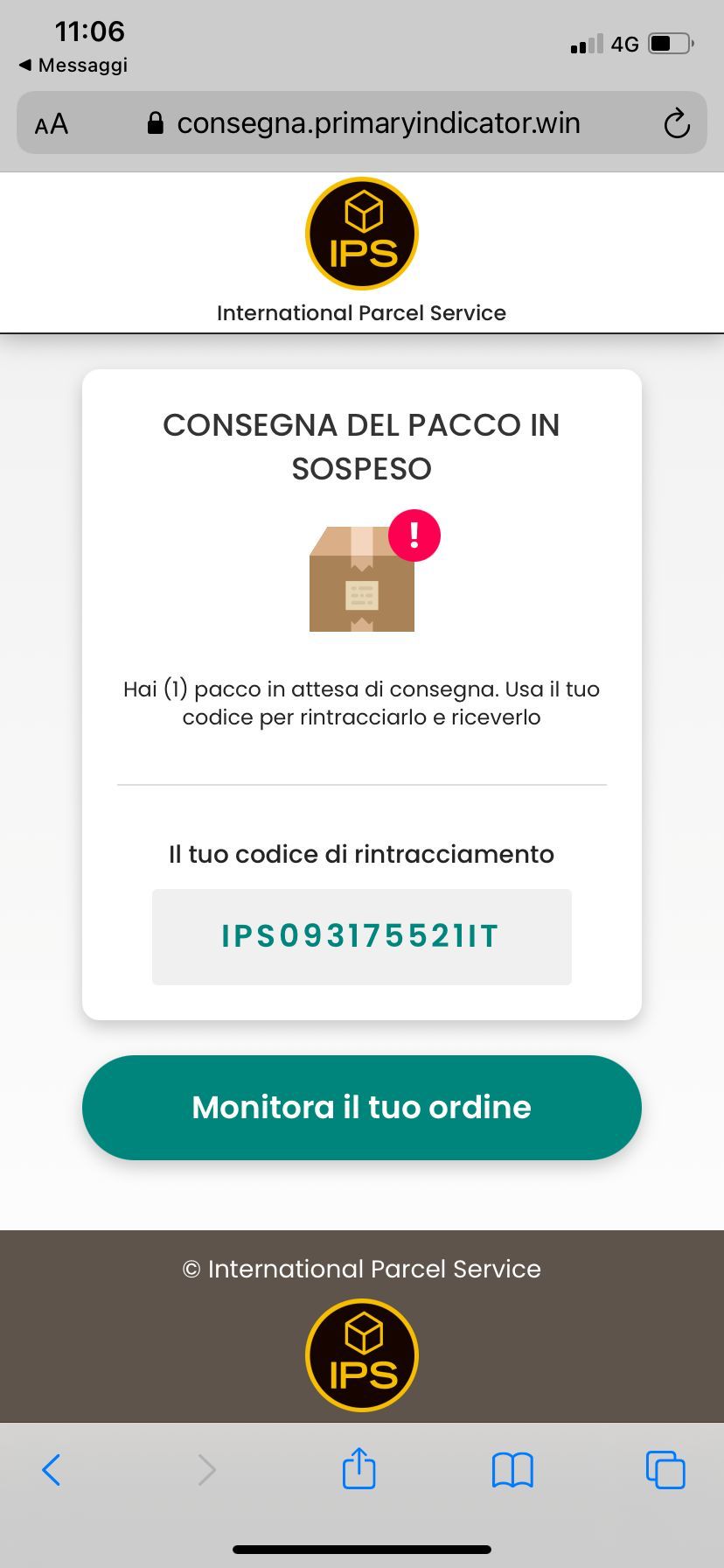Image resolution: width=724 pixels, height=1568 pixels.
Task: Open the share sheet
Action: (x=359, y=1469)
